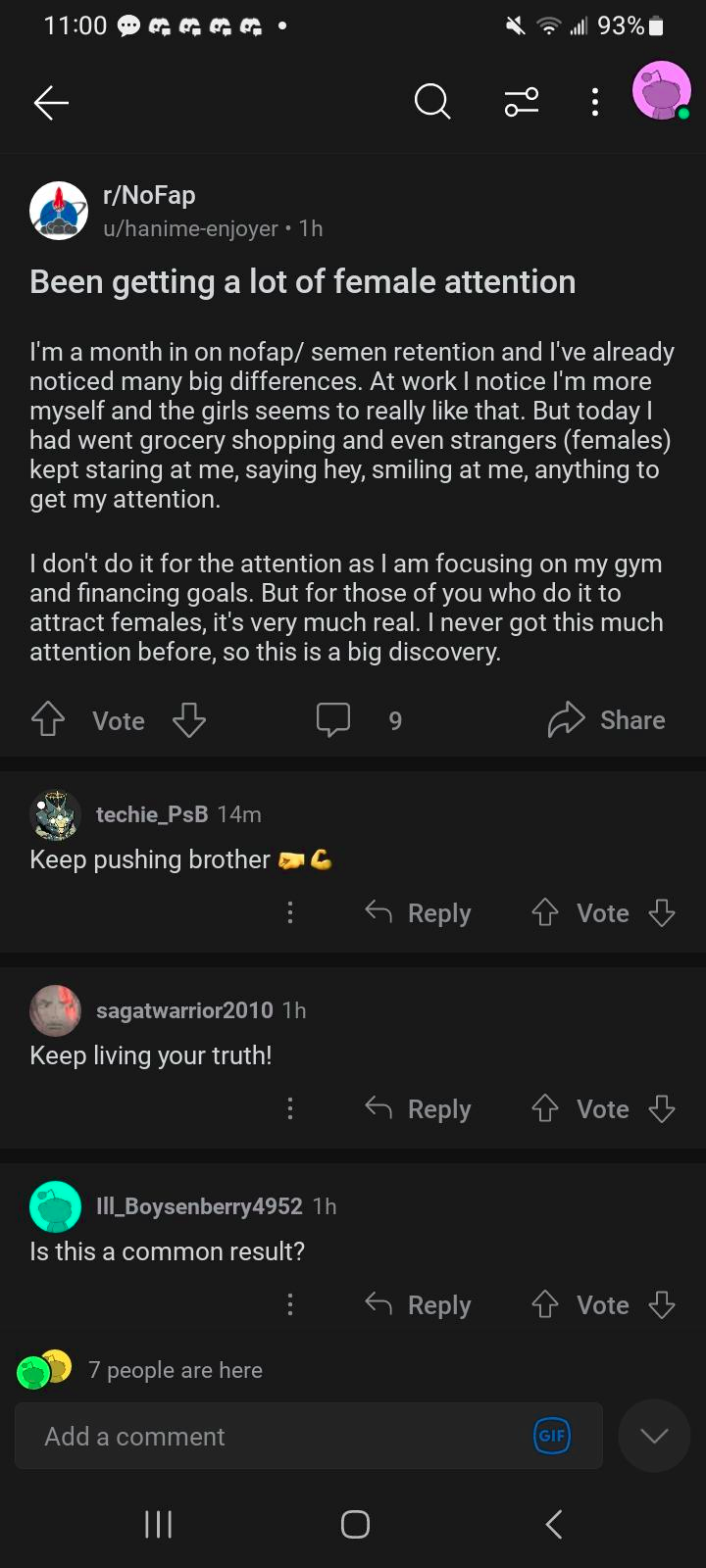Image resolution: width=706 pixels, height=1568 pixels.
Task: Open the comment sort options icon
Action: click(x=522, y=101)
